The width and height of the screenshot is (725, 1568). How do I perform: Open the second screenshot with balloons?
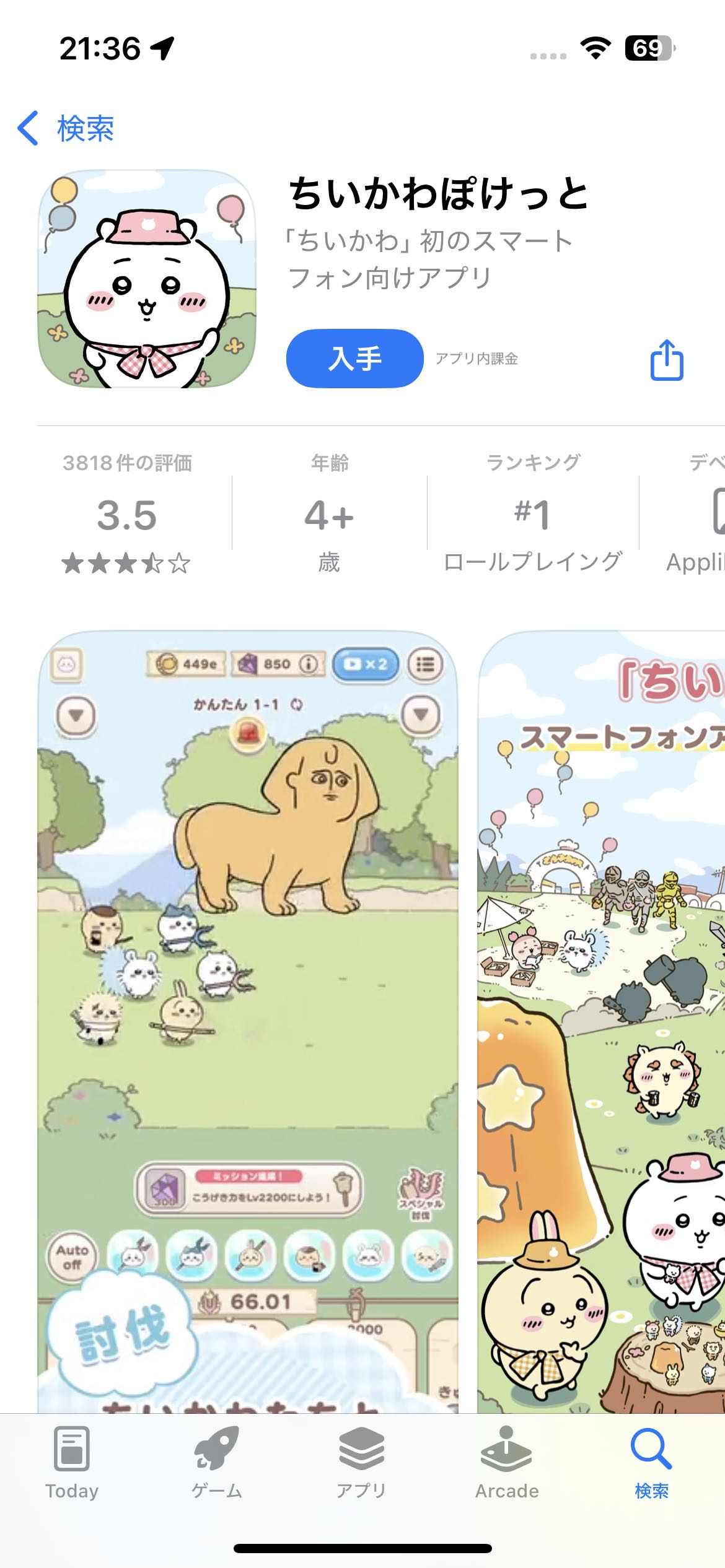pyautogui.click(x=601, y=1022)
